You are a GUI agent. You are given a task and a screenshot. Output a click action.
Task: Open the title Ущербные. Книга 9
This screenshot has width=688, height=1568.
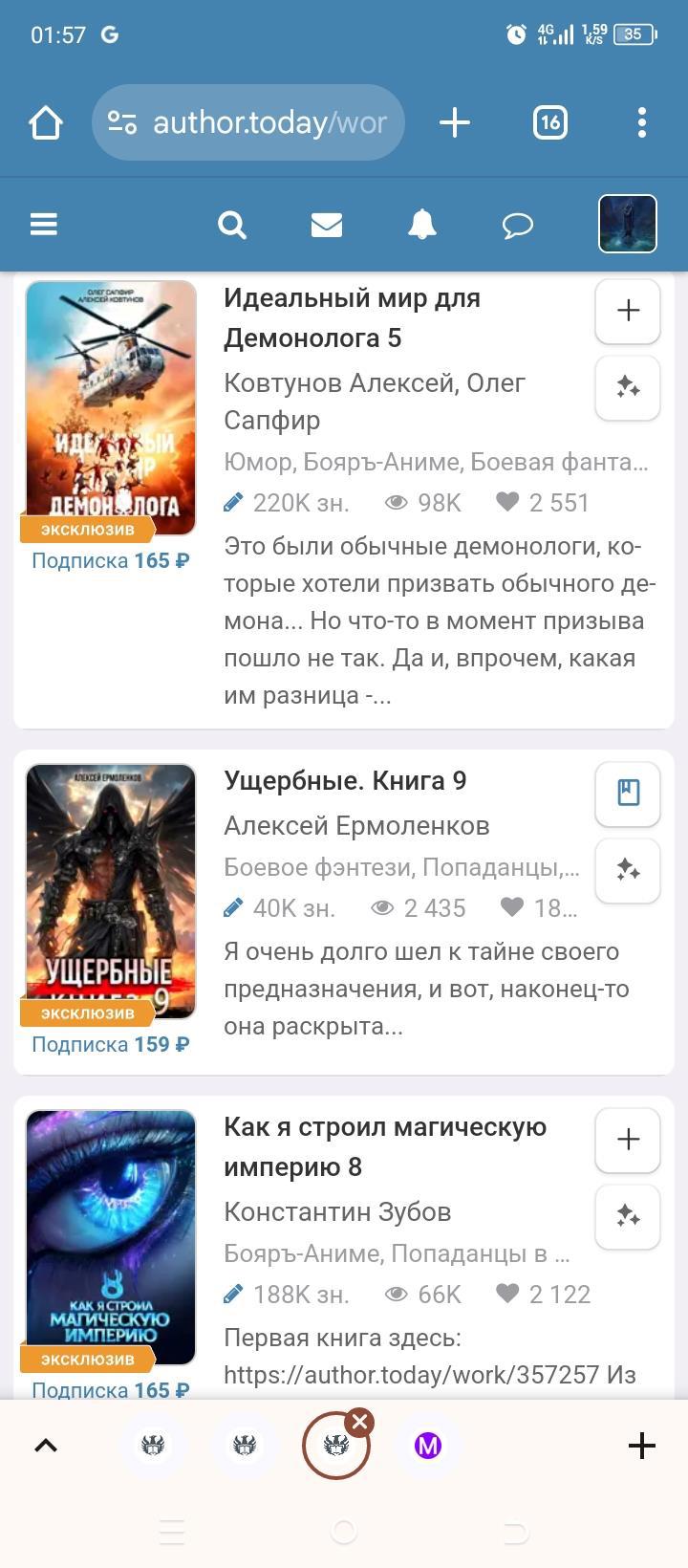[345, 781]
